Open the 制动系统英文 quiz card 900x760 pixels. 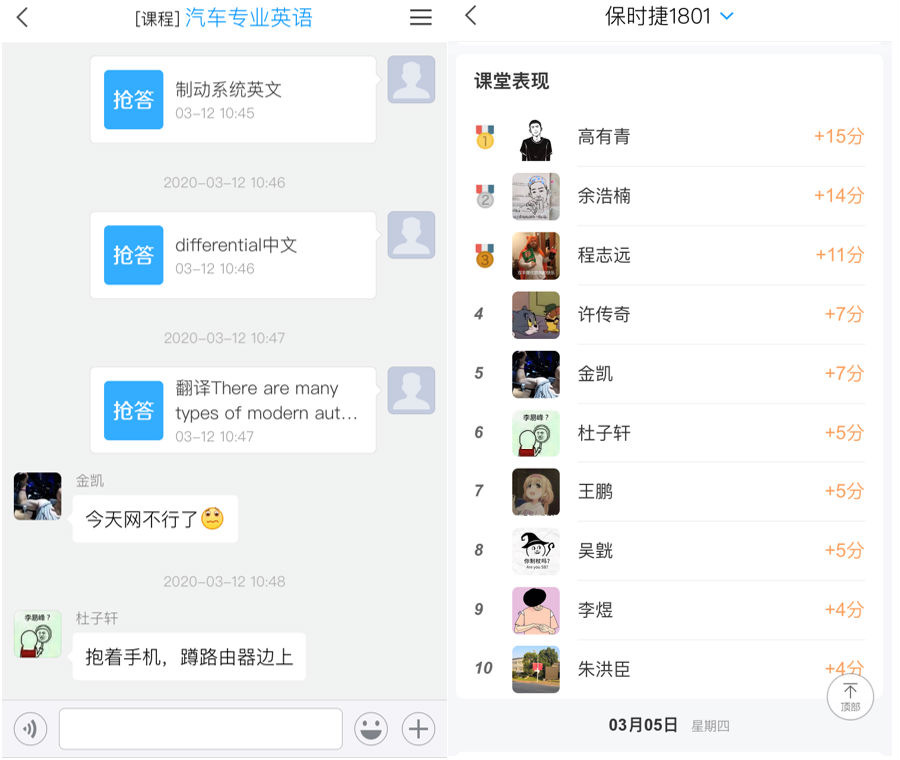pyautogui.click(x=233, y=100)
